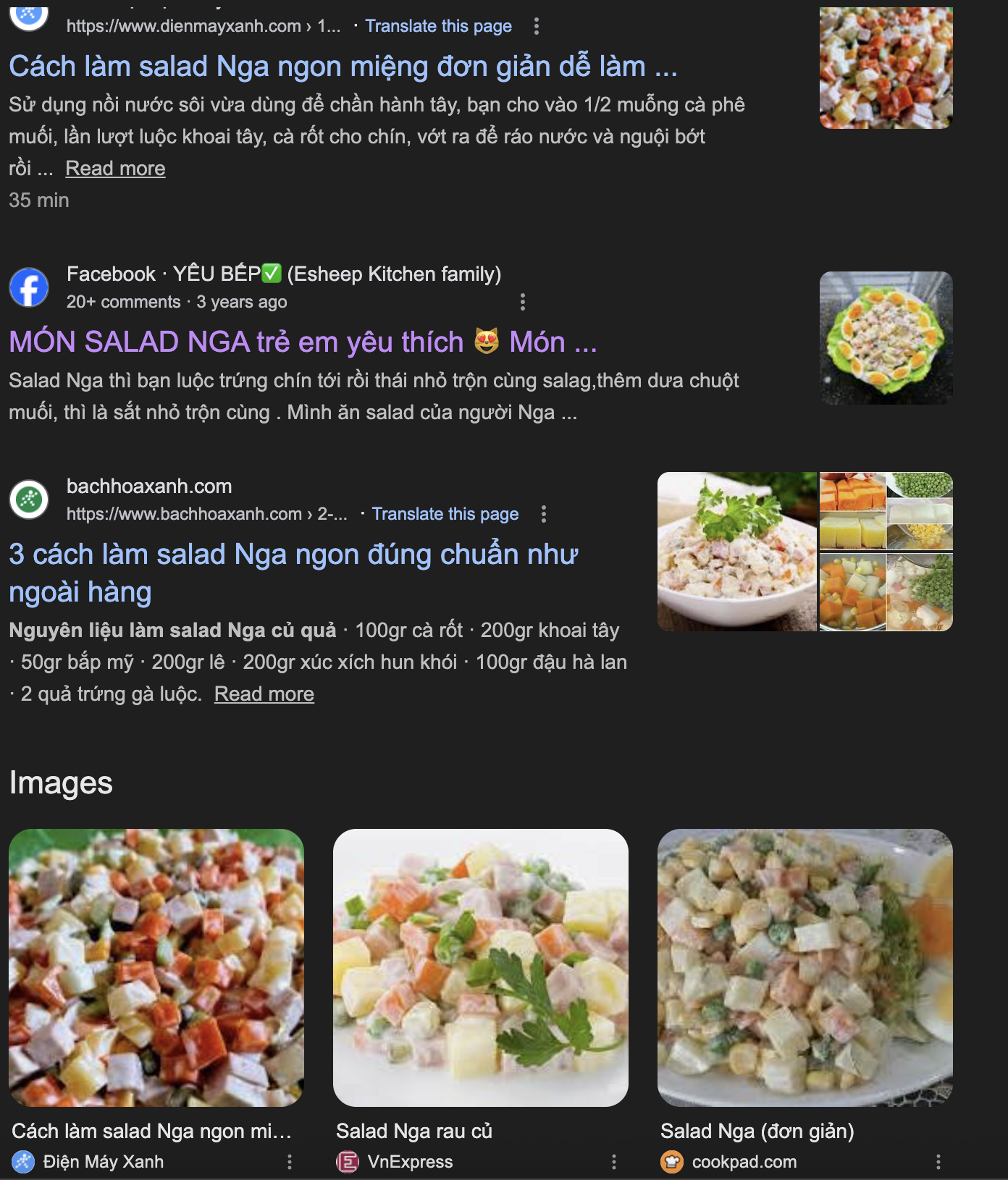Viewport: 1008px width, 1180px height.
Task: Open the dienmayxanh result's salad thumbnail
Action: pos(886,69)
